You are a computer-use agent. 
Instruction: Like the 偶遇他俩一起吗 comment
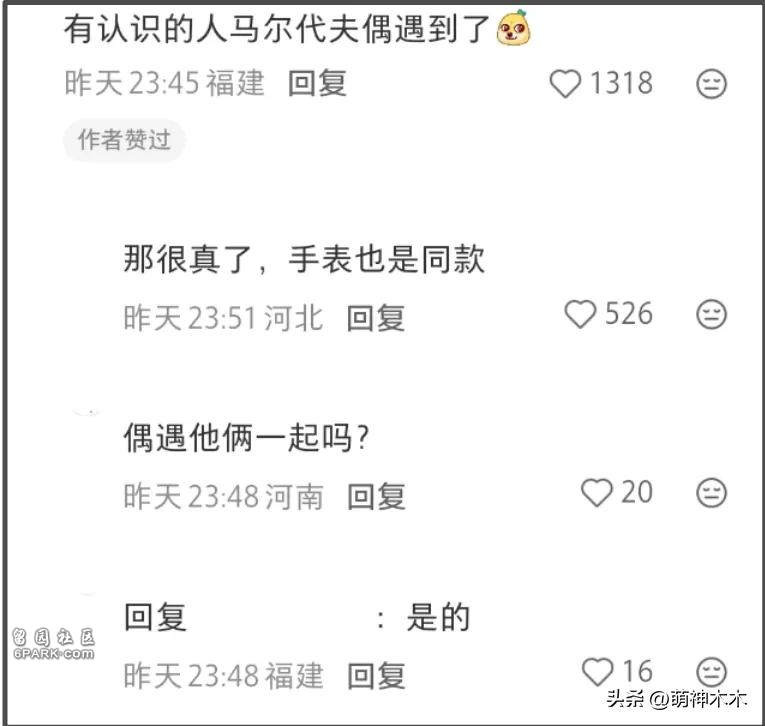596,493
